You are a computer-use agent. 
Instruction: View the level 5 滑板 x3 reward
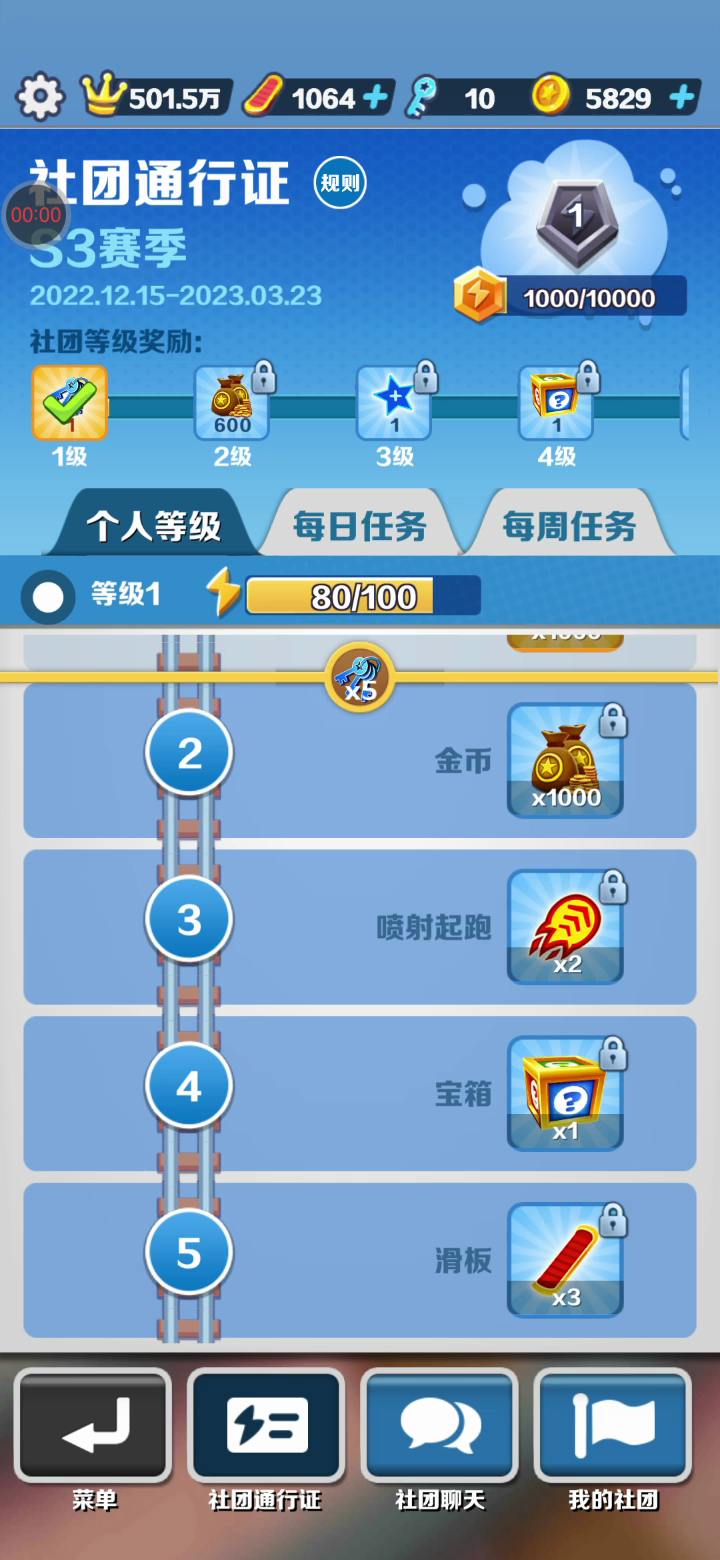tap(565, 1260)
